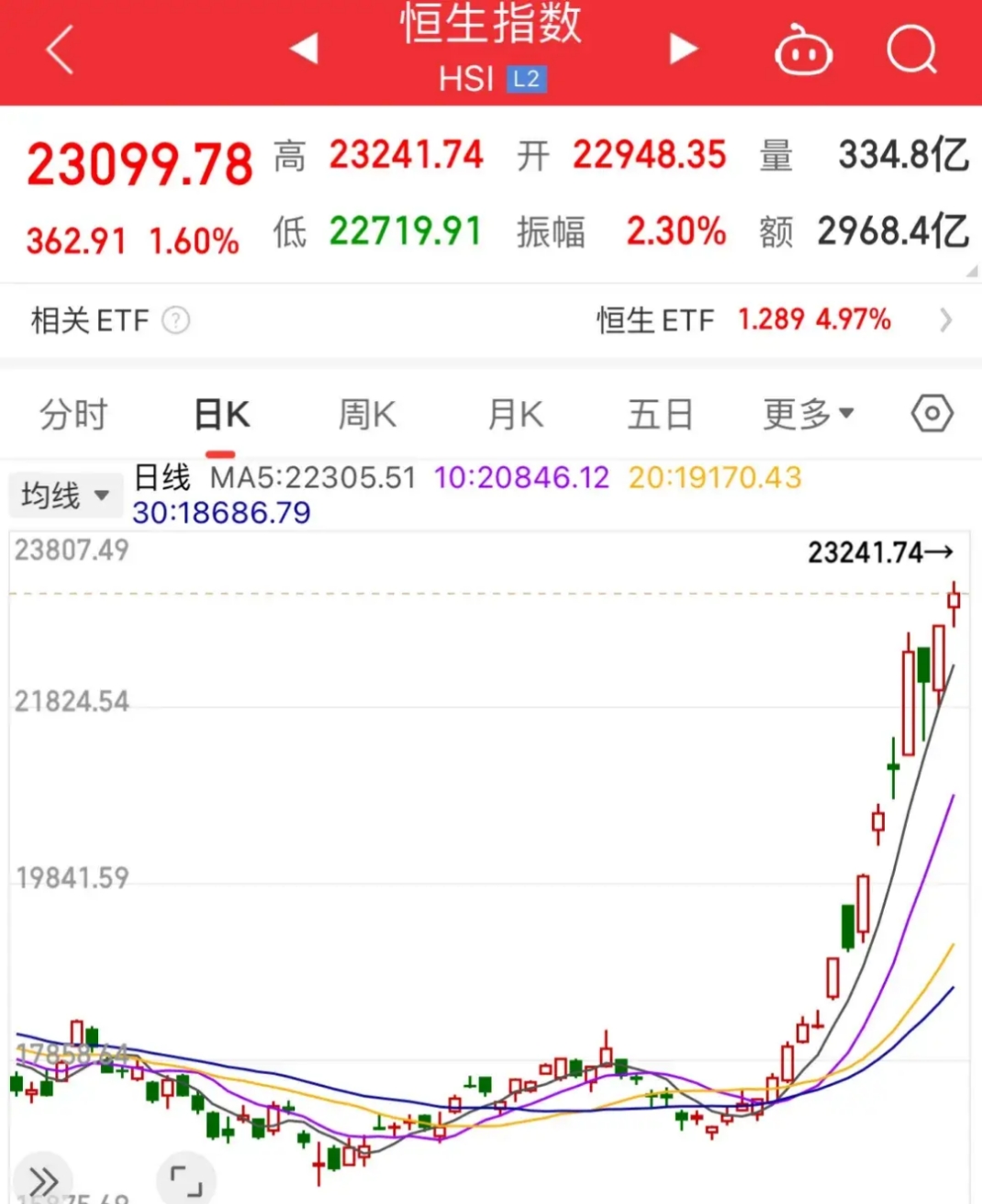Switch to the 分时 tab
Viewport: 982px width, 1204px height.
click(x=73, y=413)
